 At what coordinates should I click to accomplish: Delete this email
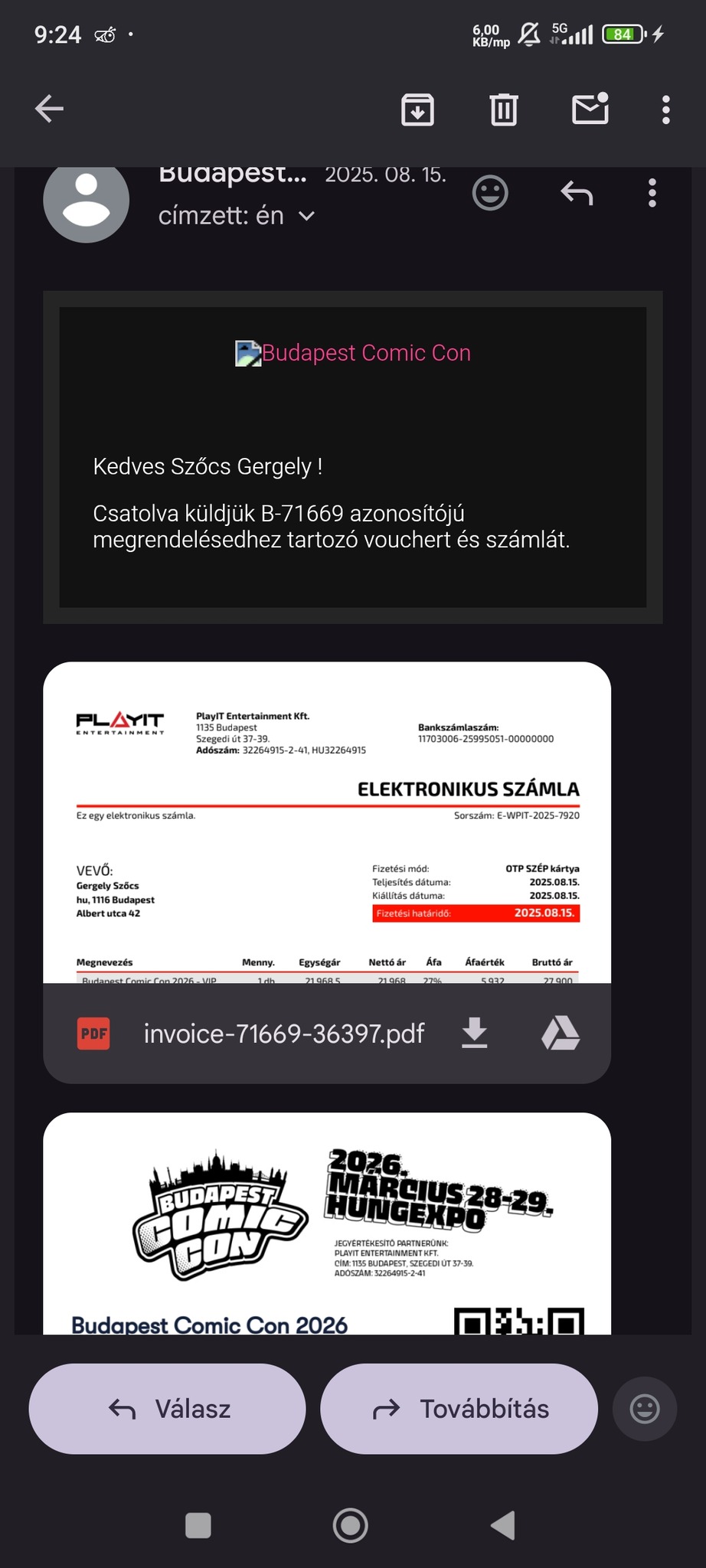tap(503, 109)
